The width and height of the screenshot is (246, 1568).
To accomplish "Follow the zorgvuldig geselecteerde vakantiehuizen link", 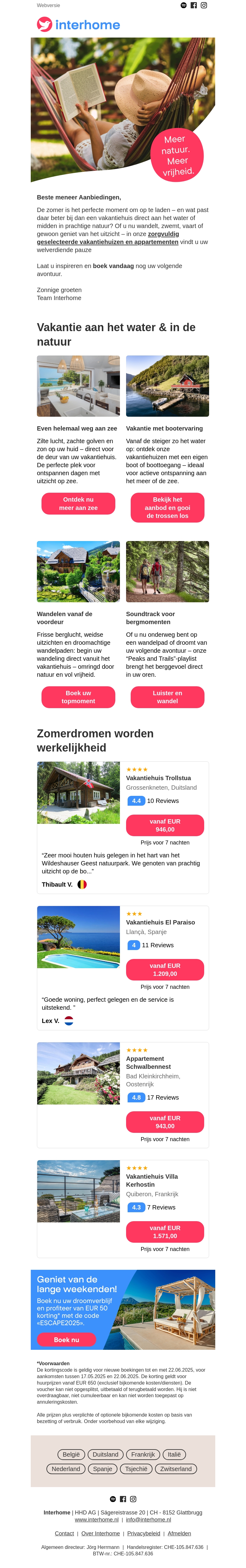I will (108, 242).
